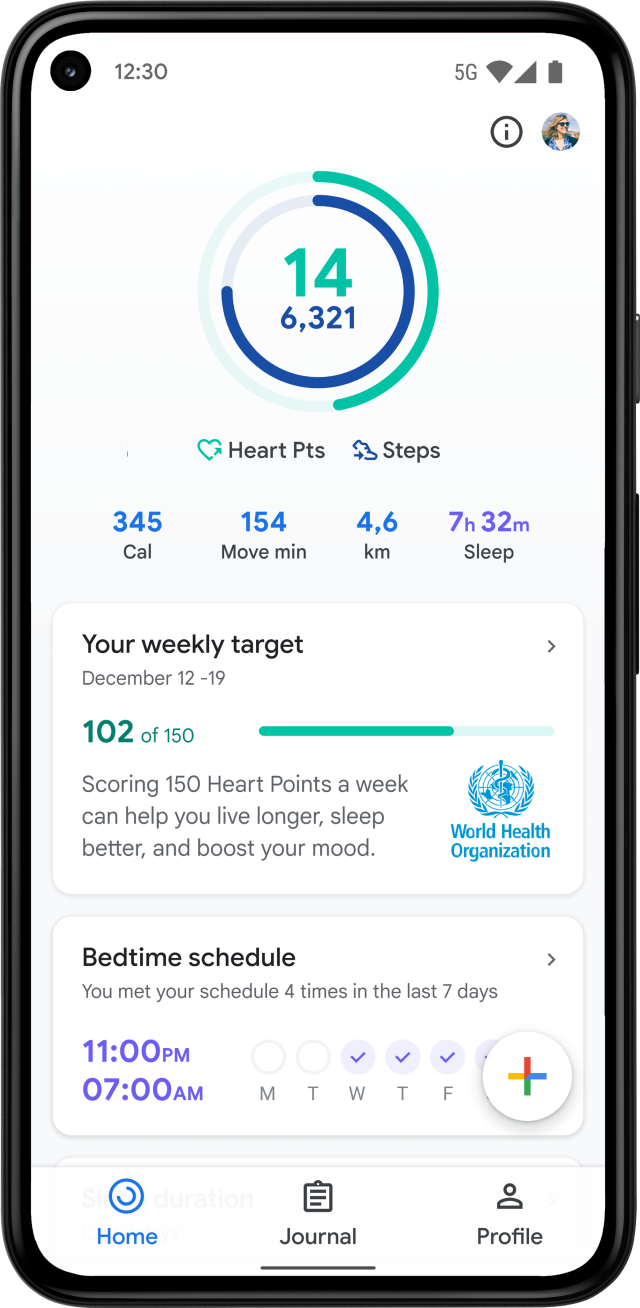Open the account profile picture
Screen dimensions: 640x1308
pyautogui.click(x=561, y=132)
